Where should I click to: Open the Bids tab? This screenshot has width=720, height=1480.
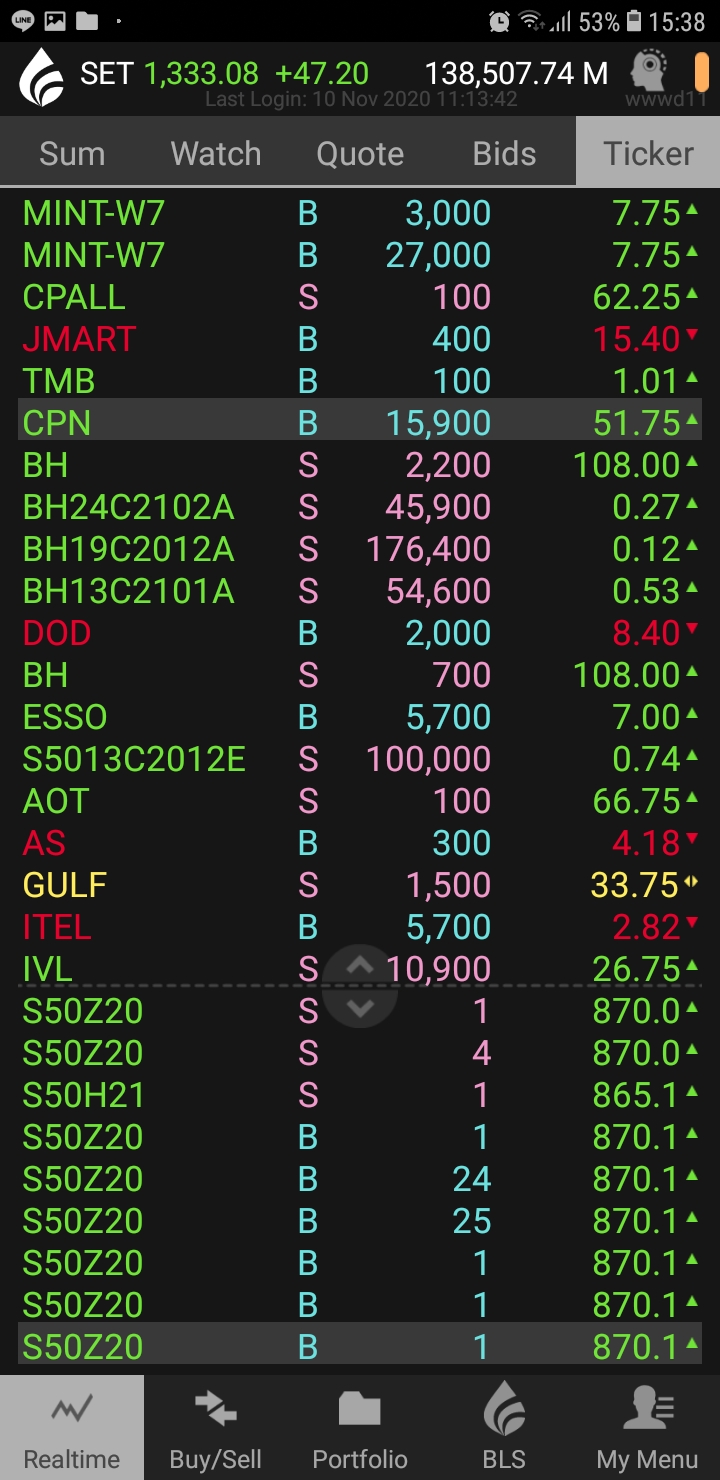tap(504, 153)
